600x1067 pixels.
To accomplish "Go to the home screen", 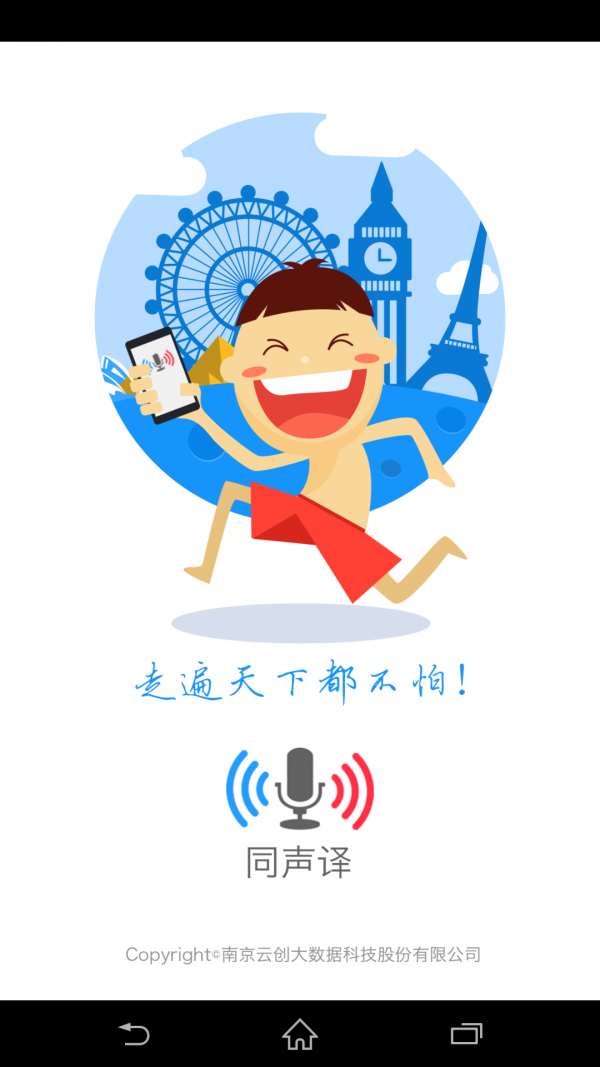I will (300, 1034).
